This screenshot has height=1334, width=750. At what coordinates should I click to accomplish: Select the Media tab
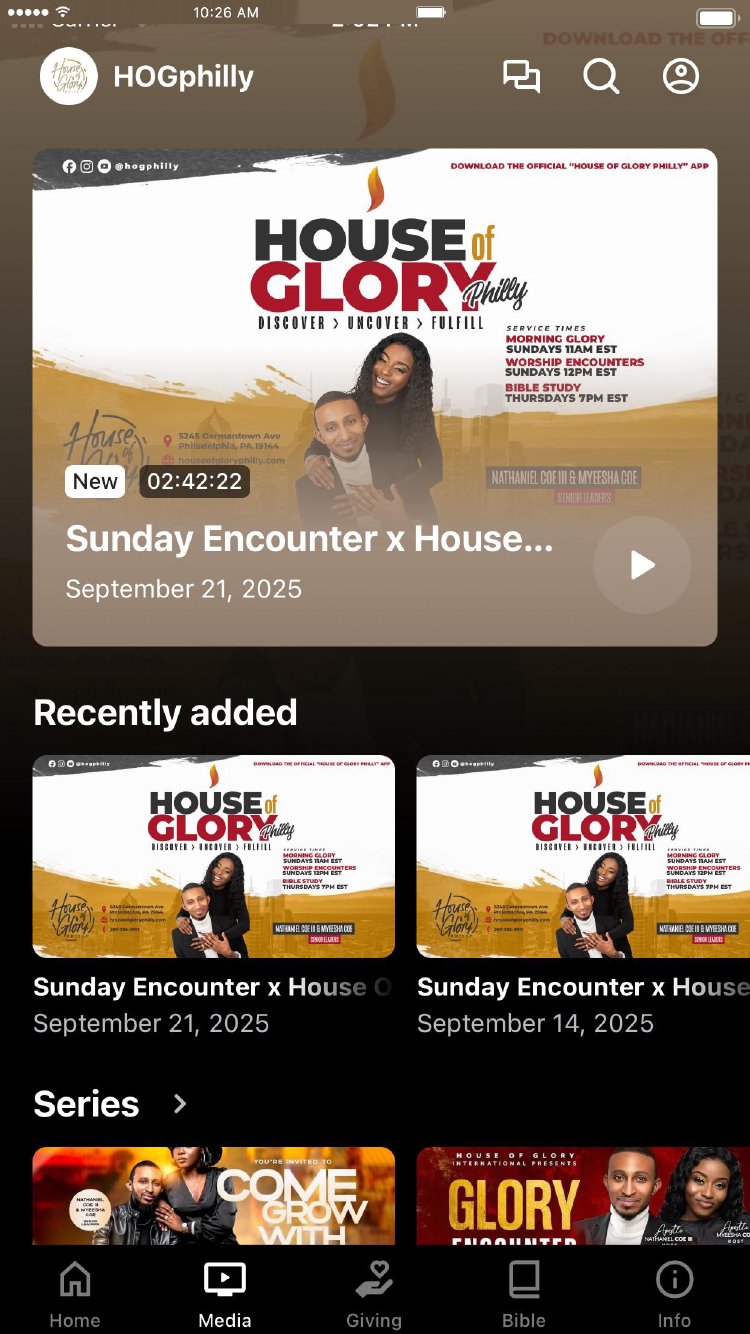click(225, 1294)
